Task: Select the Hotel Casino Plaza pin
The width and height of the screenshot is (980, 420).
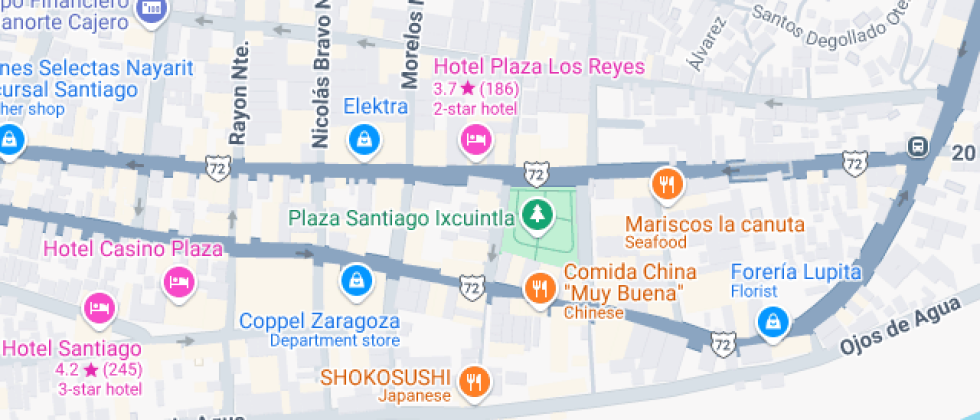Action: click(179, 283)
